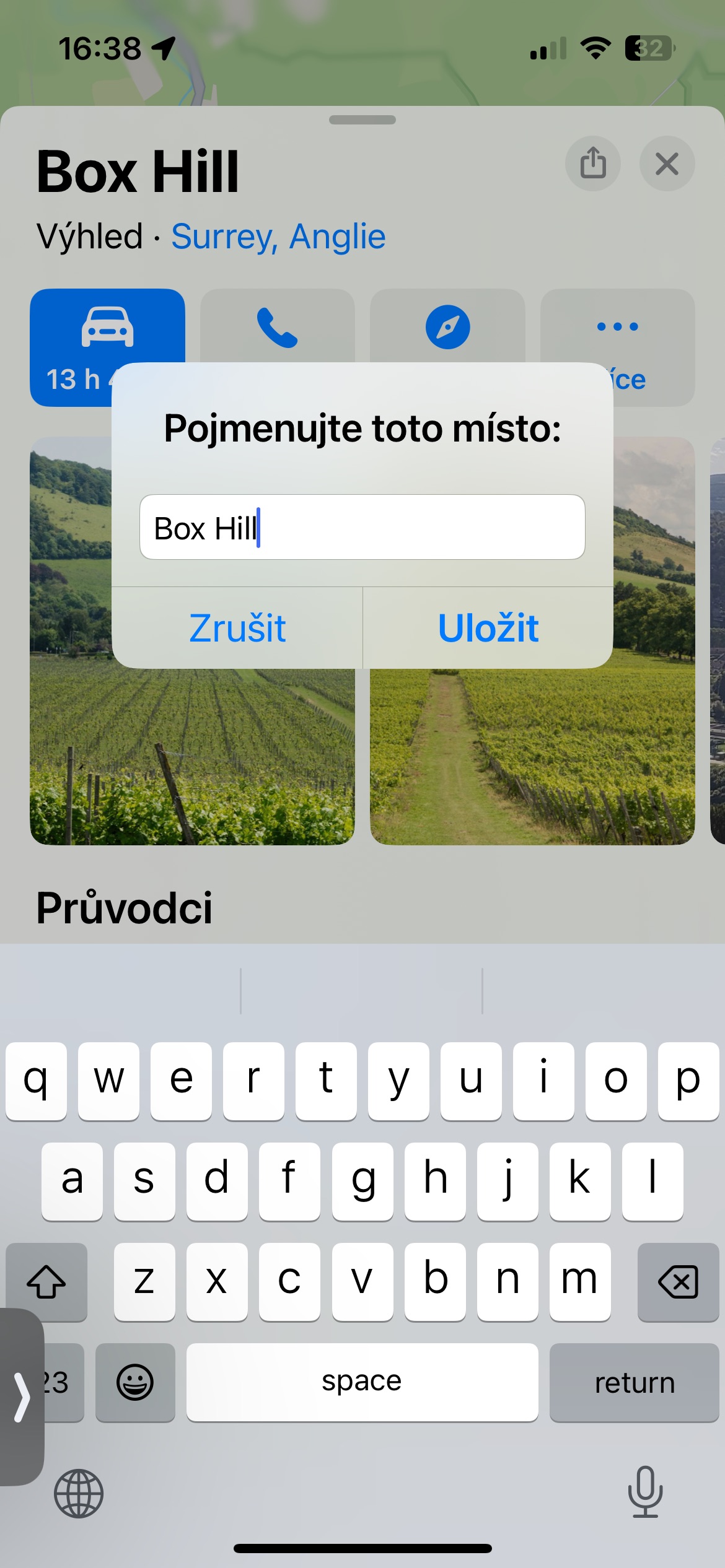Open the Surrey, Anglie link
Image resolution: width=725 pixels, height=1568 pixels.
[x=278, y=237]
